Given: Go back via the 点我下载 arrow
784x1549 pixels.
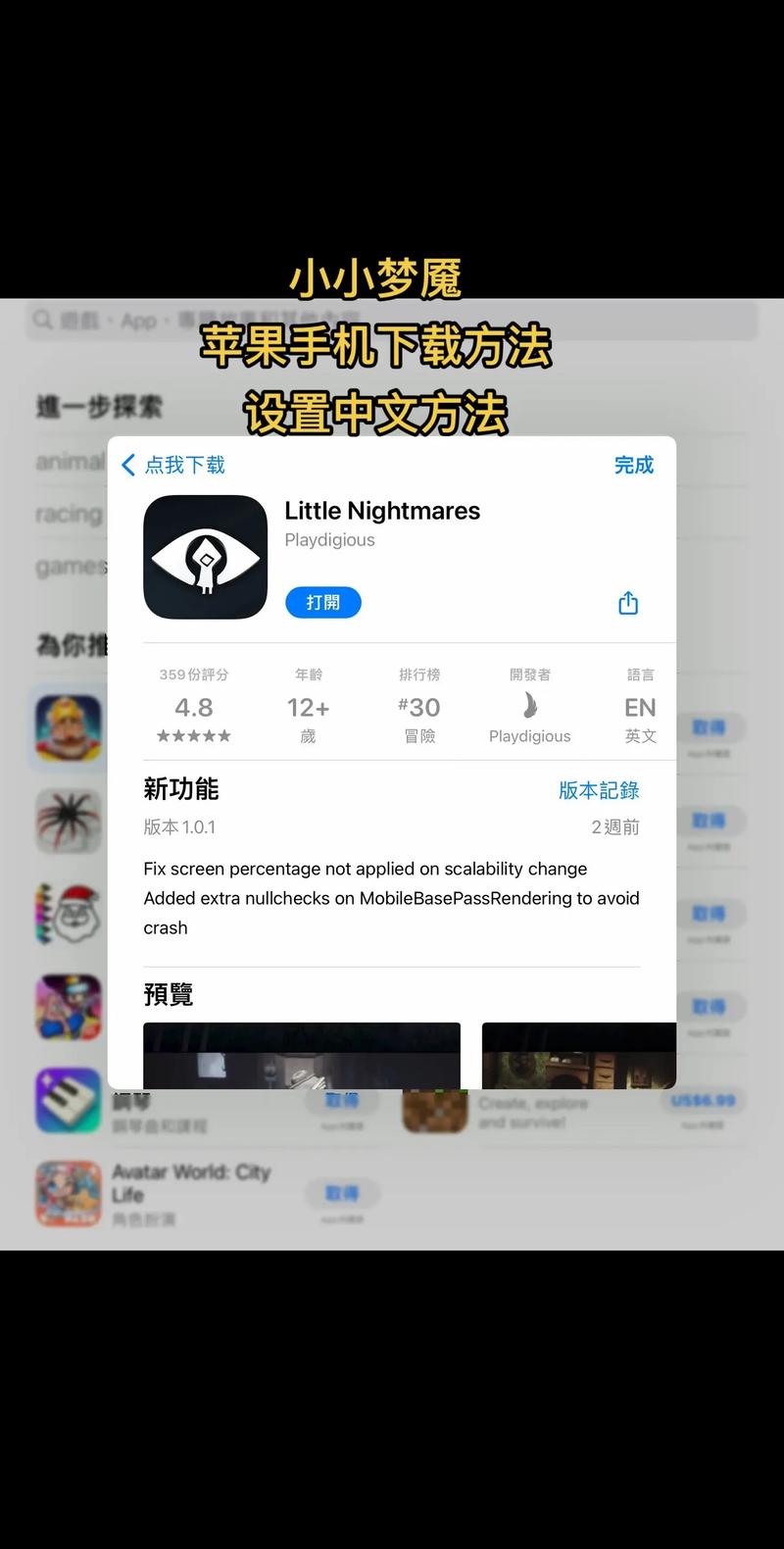Looking at the screenshot, I should coord(172,465).
